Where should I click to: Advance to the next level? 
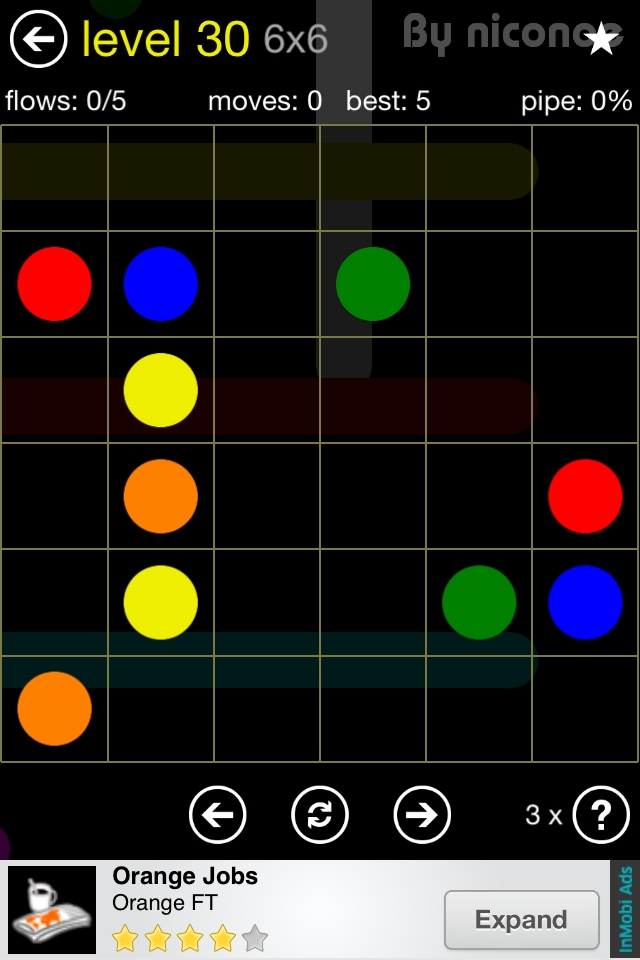pos(422,815)
